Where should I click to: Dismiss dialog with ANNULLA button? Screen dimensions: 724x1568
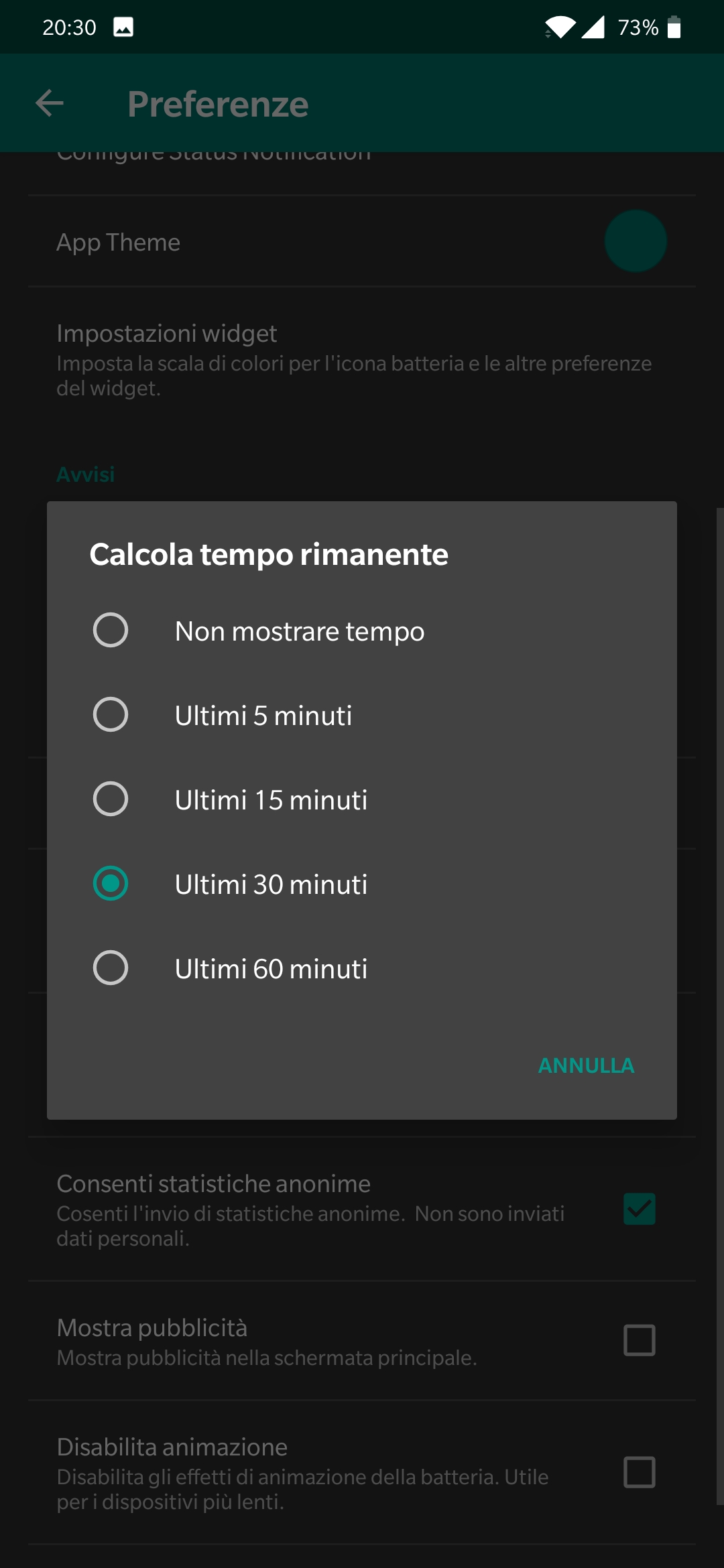(x=586, y=1065)
